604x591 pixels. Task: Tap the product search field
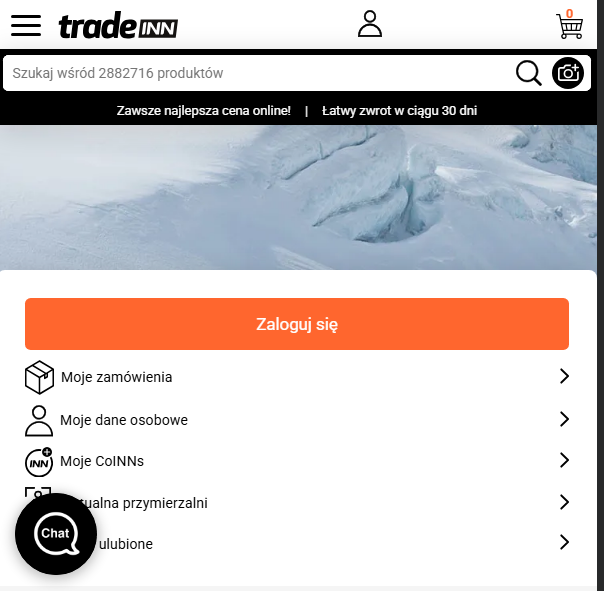(x=255, y=73)
